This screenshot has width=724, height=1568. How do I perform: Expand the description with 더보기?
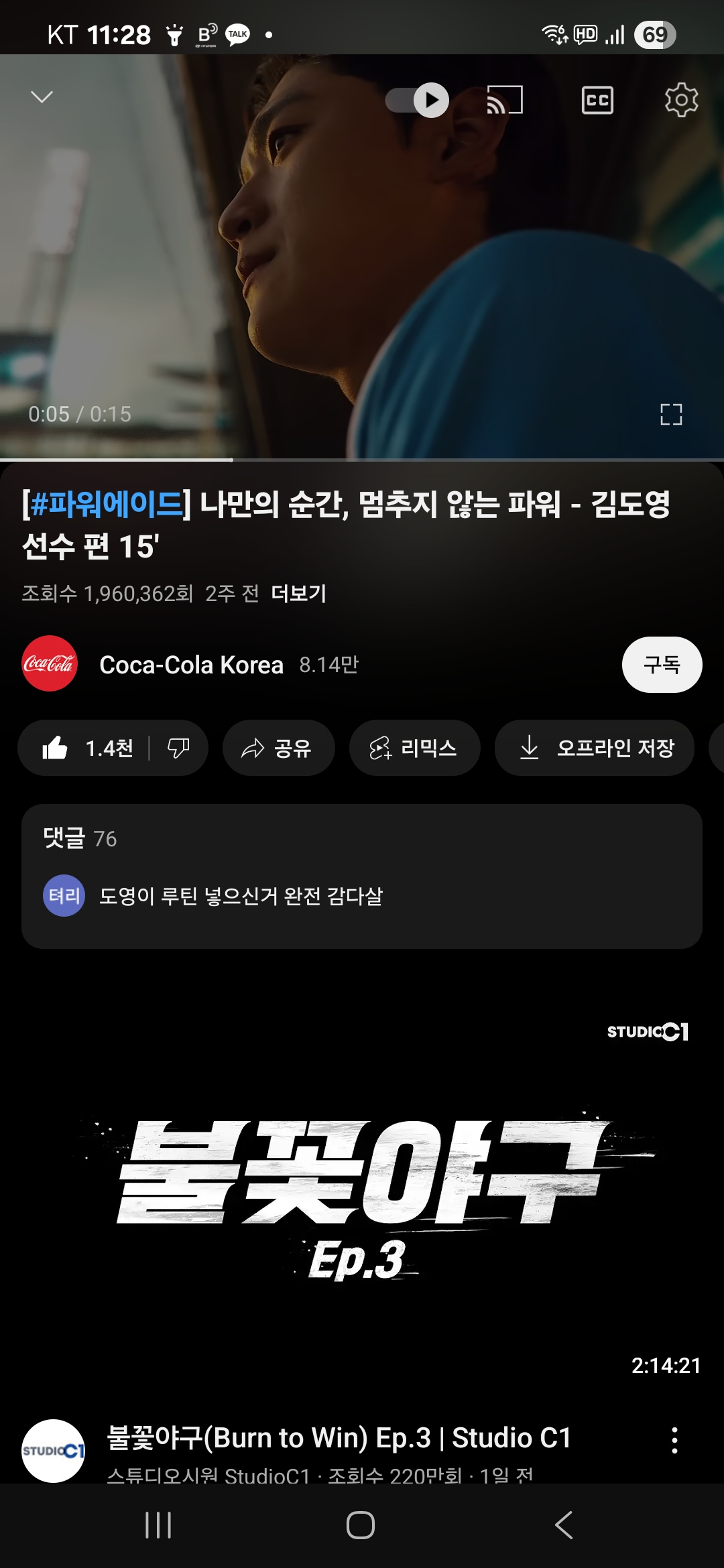click(x=298, y=594)
